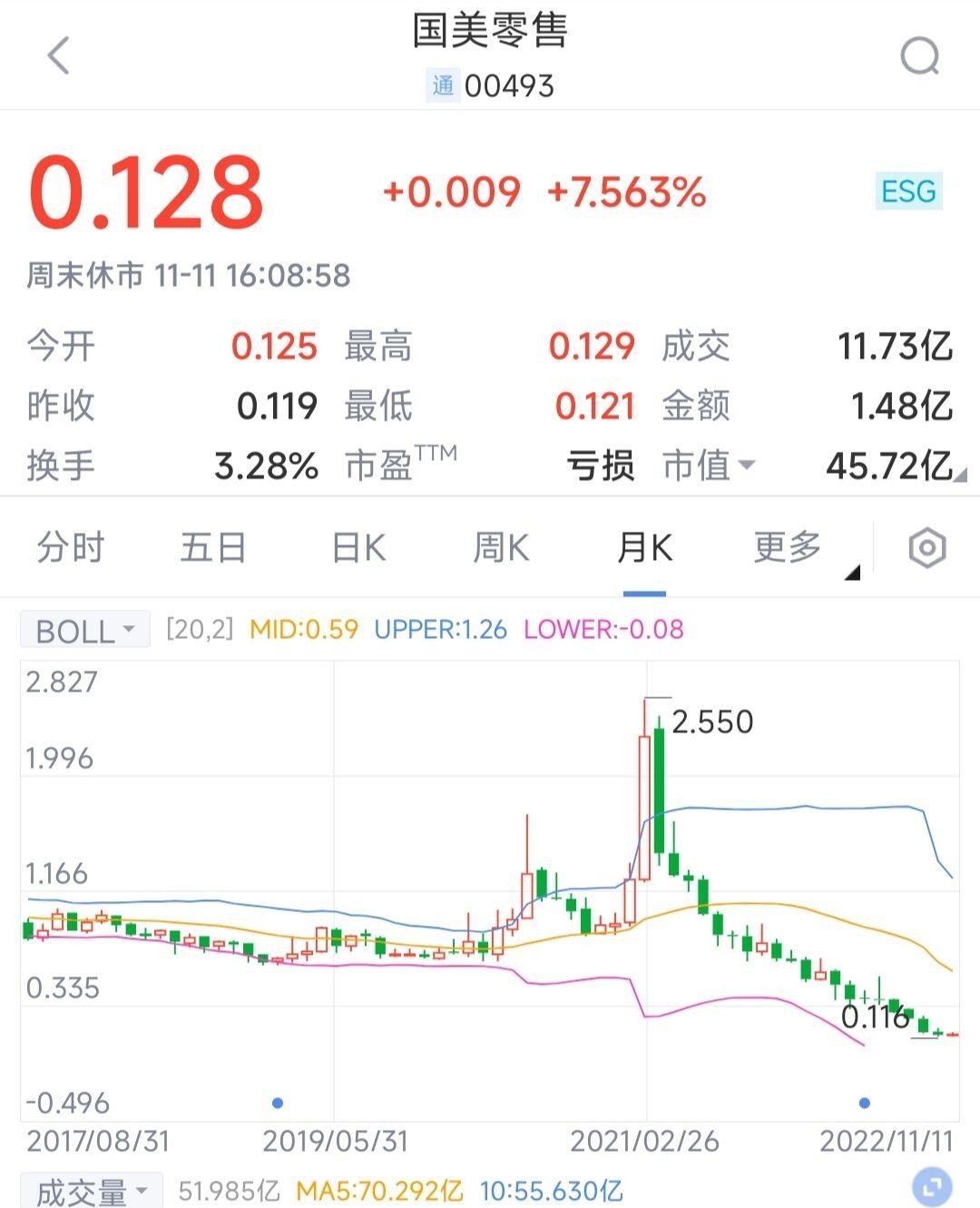The height and width of the screenshot is (1208, 980).
Task: Open the BOLL indicator dropdown
Action: [x=85, y=629]
